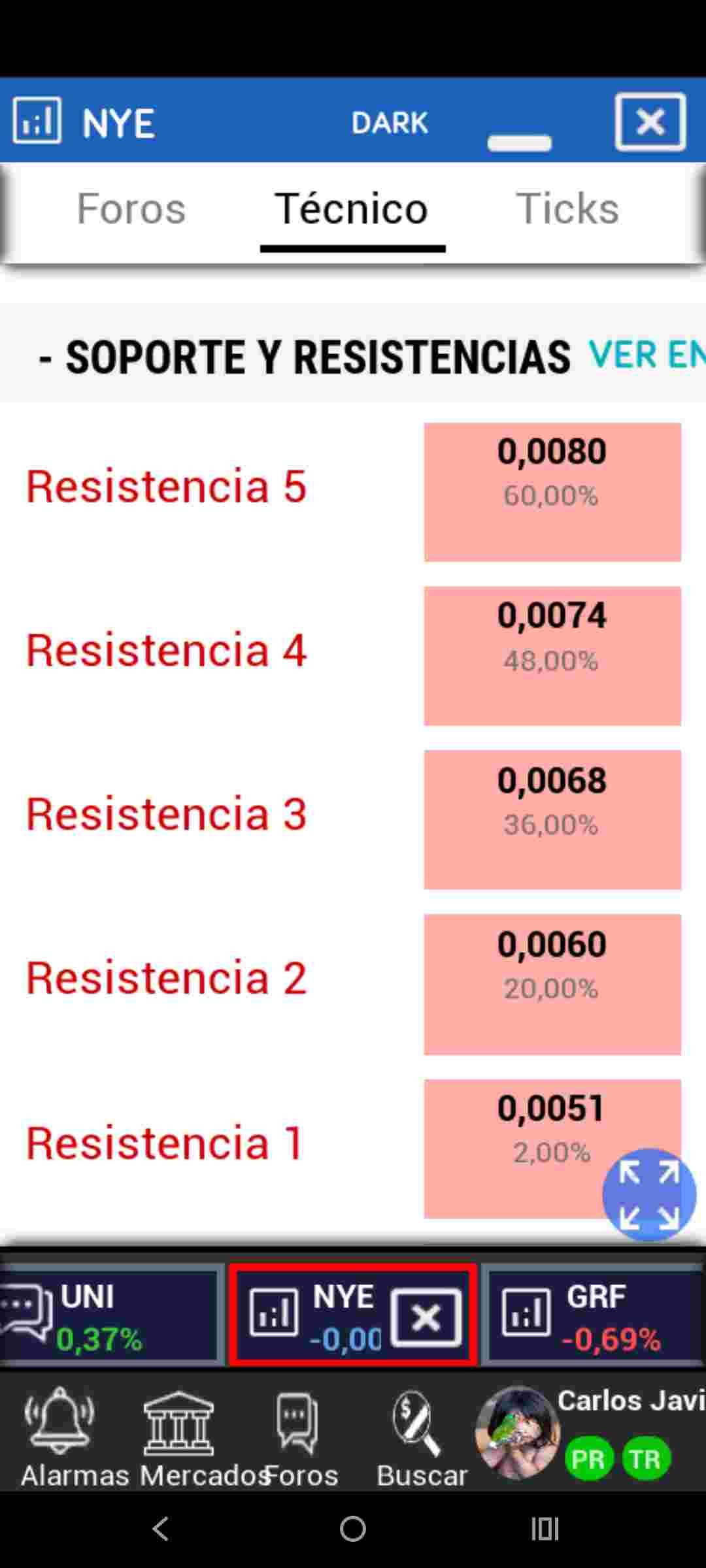Tap the green TR badge
The image size is (706, 1568).
pos(646,1459)
